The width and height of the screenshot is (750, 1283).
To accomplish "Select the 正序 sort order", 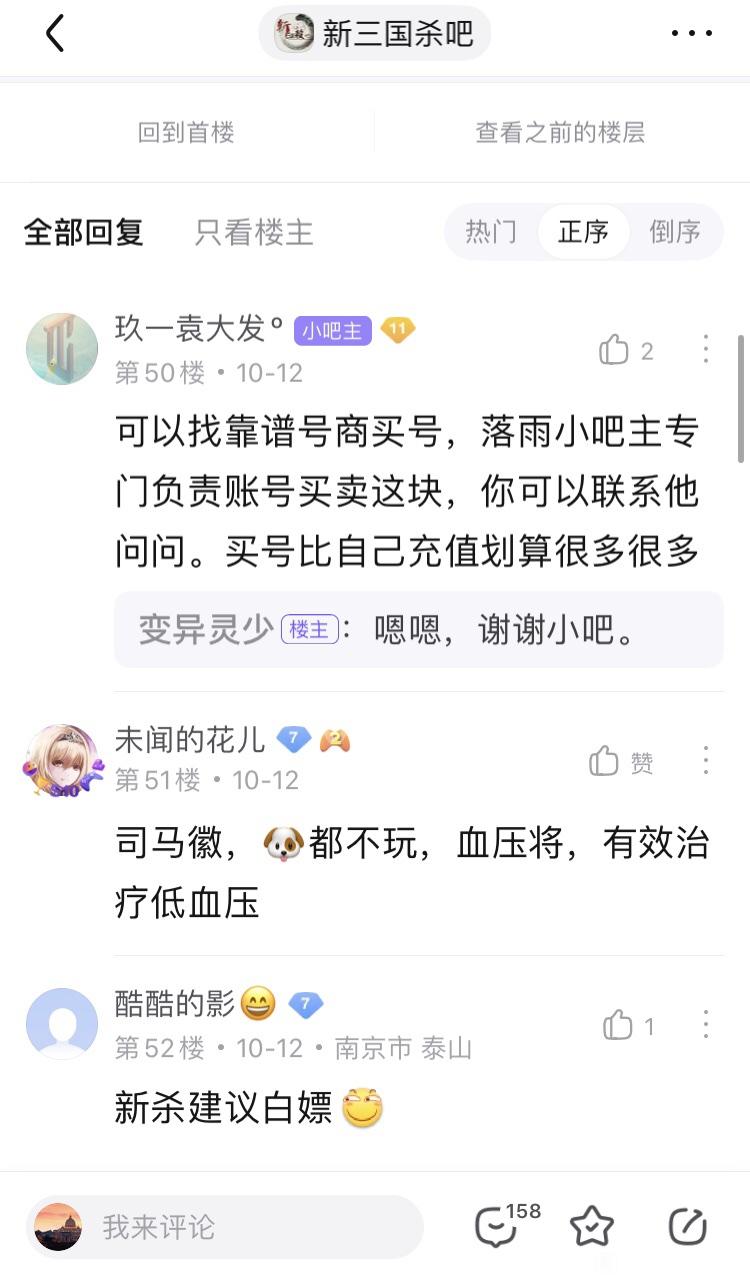I will (583, 232).
